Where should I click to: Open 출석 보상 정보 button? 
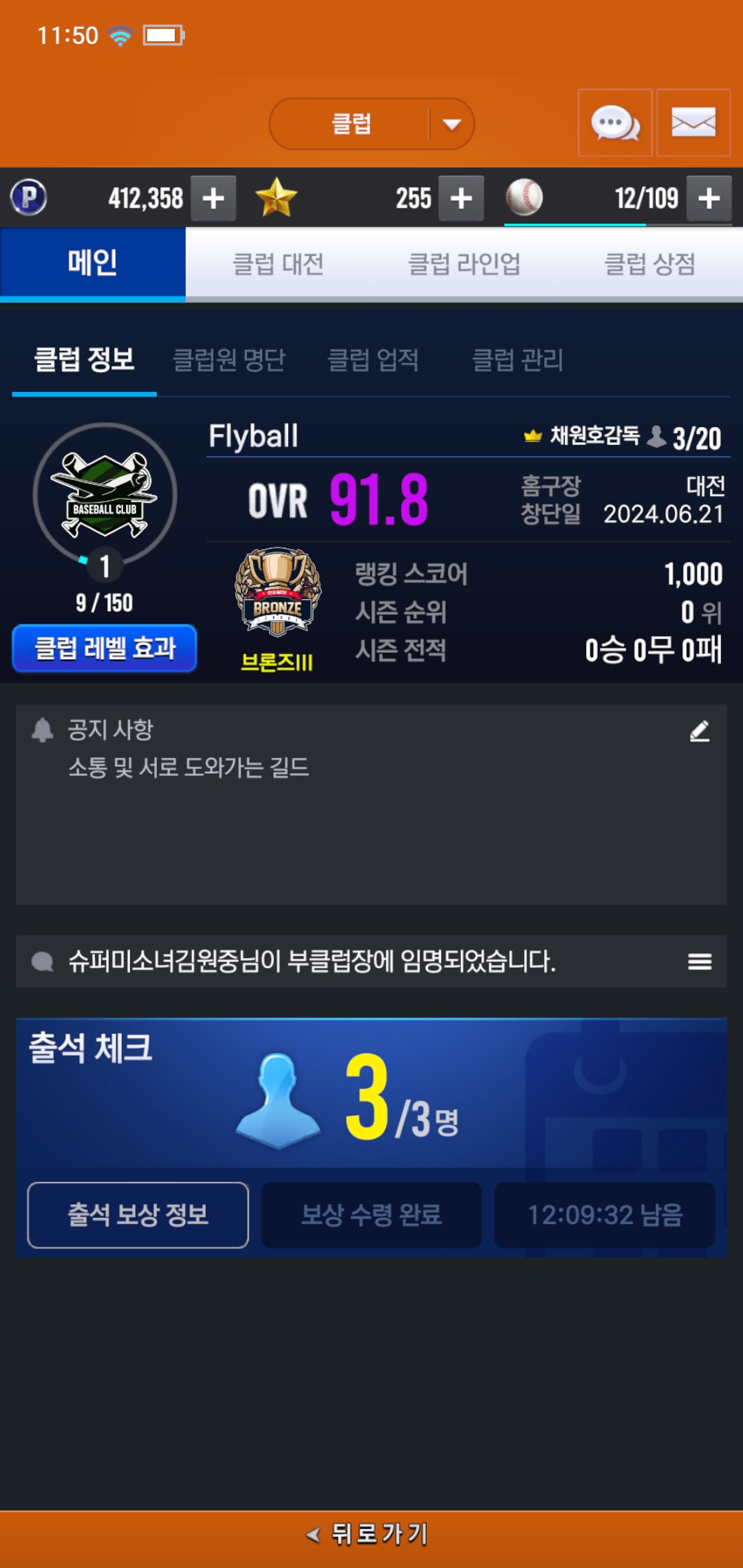pyautogui.click(x=138, y=1215)
